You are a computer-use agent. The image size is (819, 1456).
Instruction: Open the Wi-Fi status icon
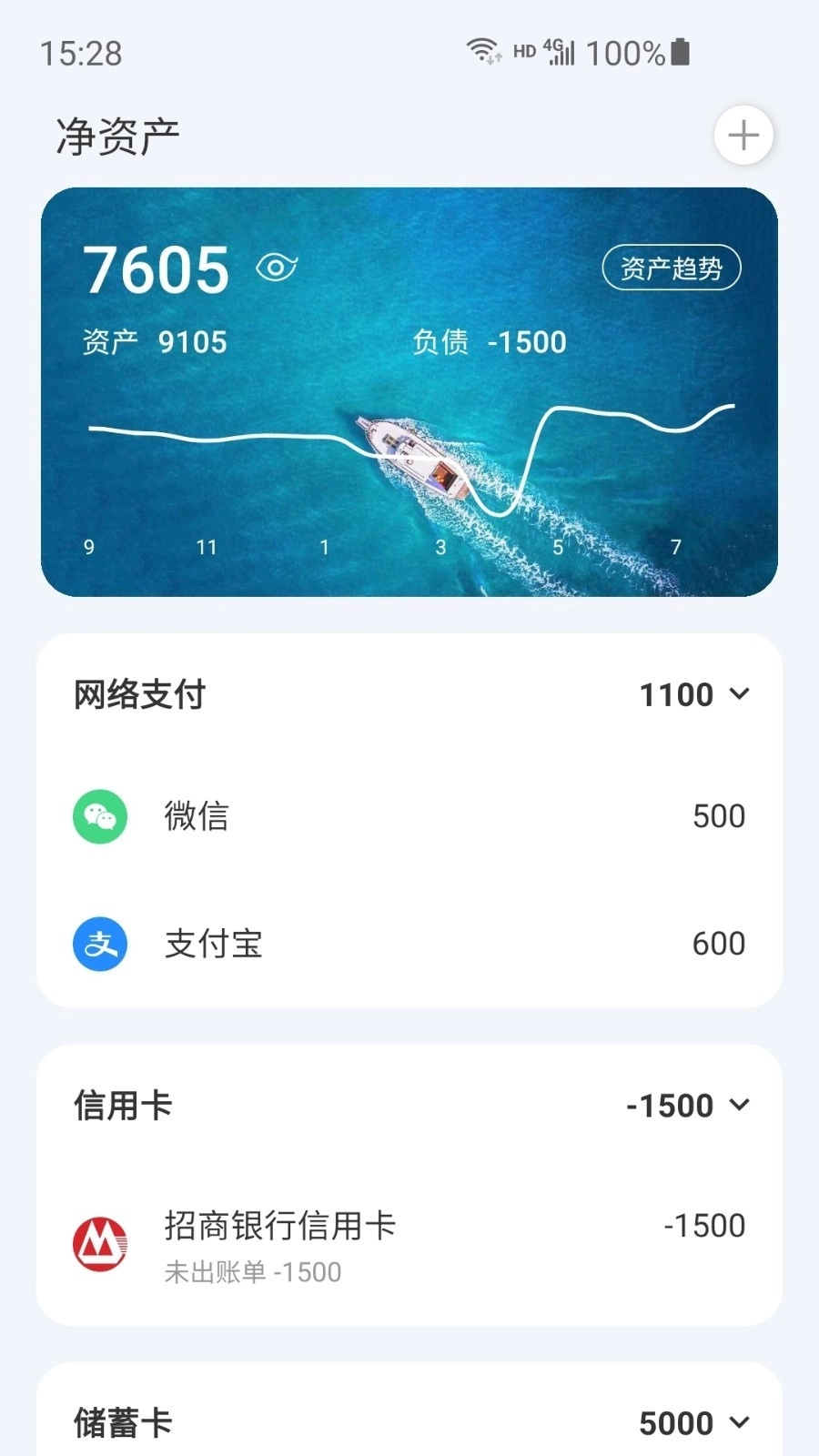pos(481,51)
